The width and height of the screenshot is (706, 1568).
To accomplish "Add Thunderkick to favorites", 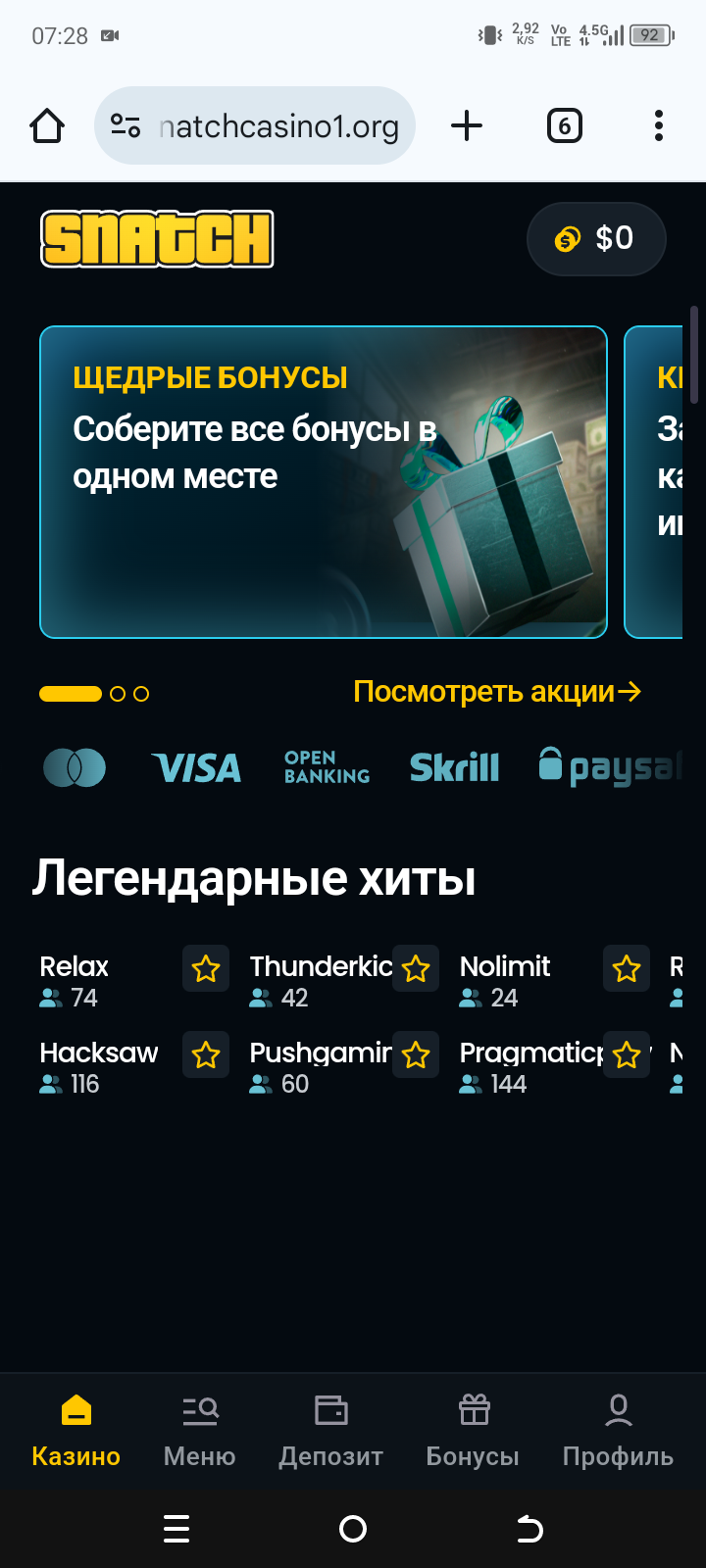I will tap(416, 969).
